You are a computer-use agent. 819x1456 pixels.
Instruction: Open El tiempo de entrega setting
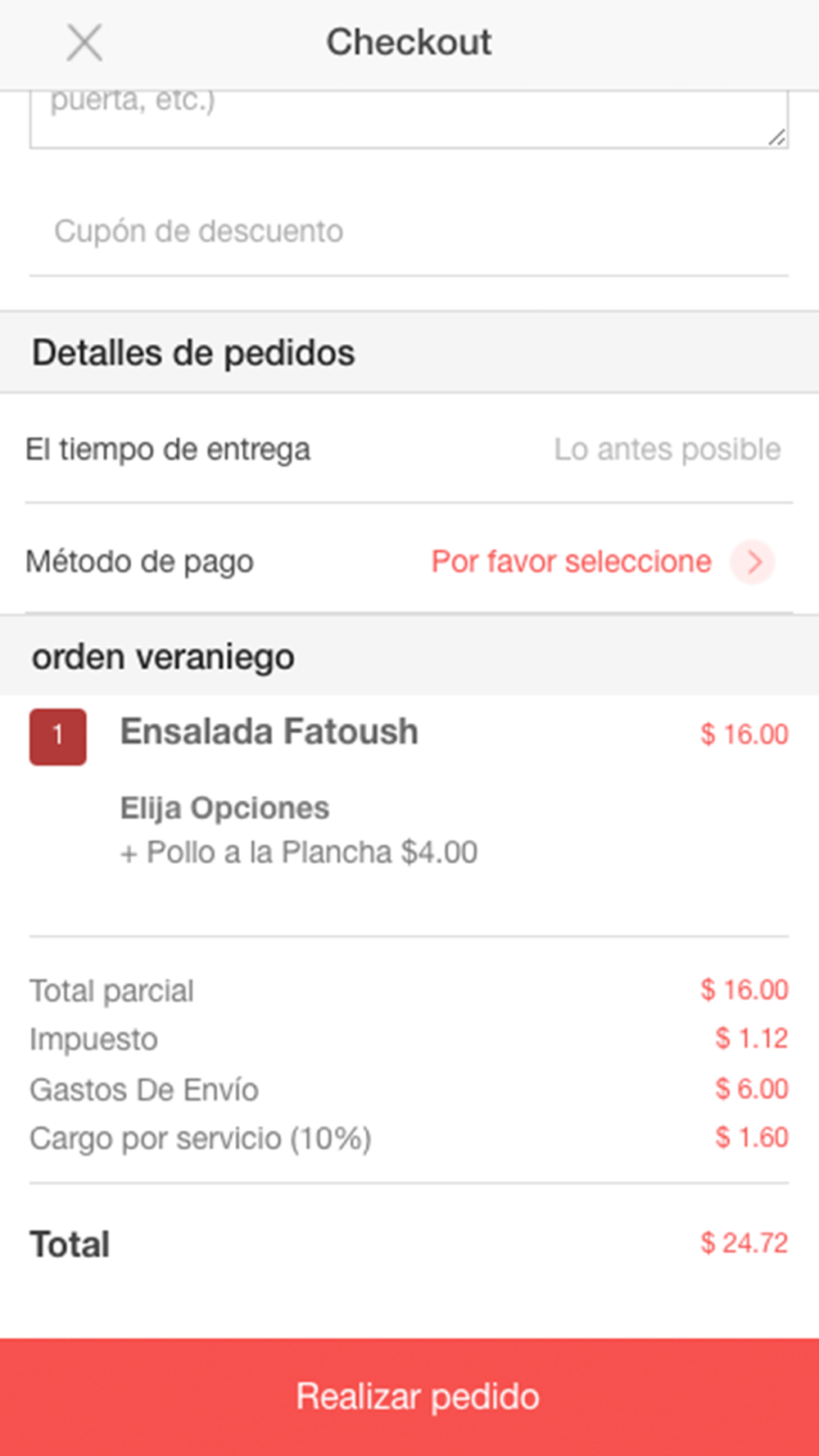coord(409,449)
